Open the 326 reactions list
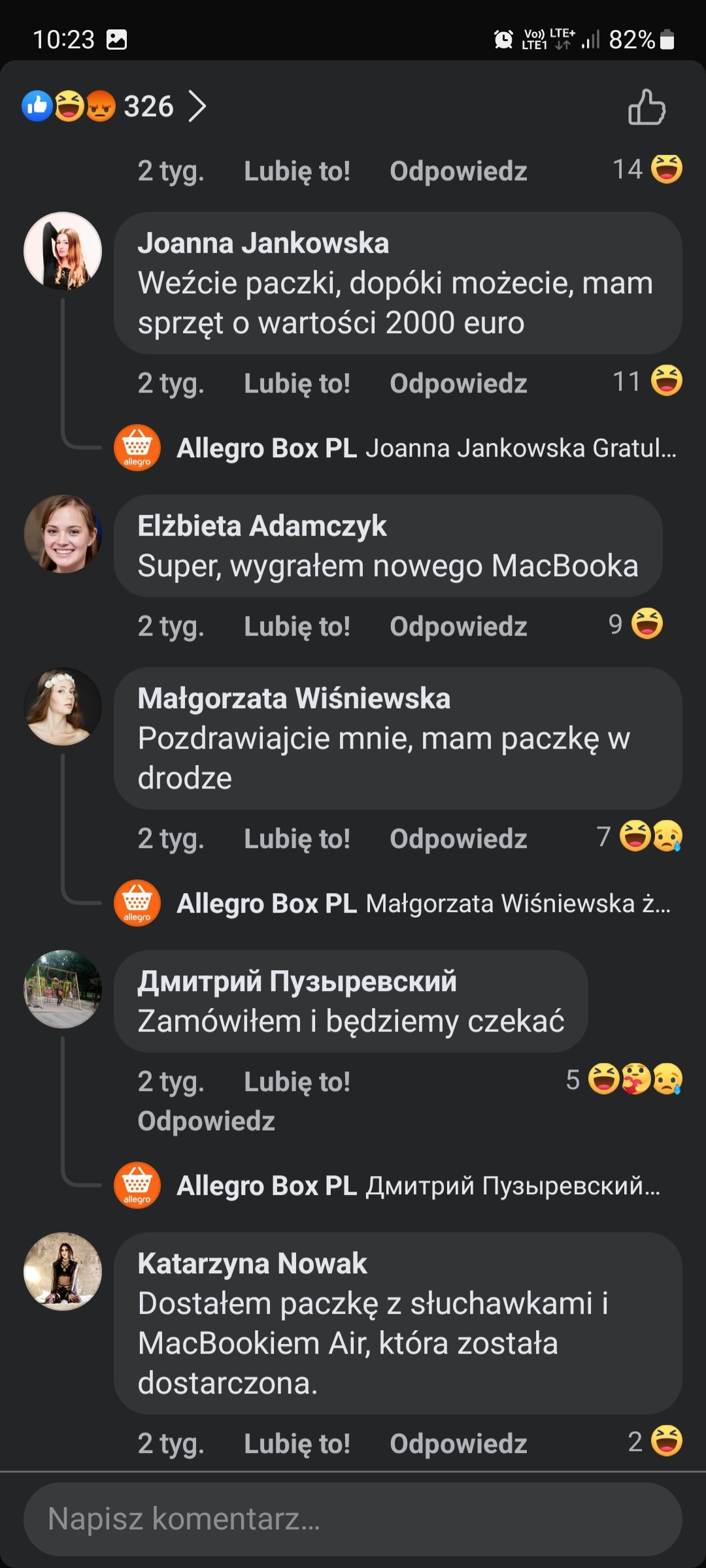Screen dimensions: 706x1568 click(x=148, y=106)
